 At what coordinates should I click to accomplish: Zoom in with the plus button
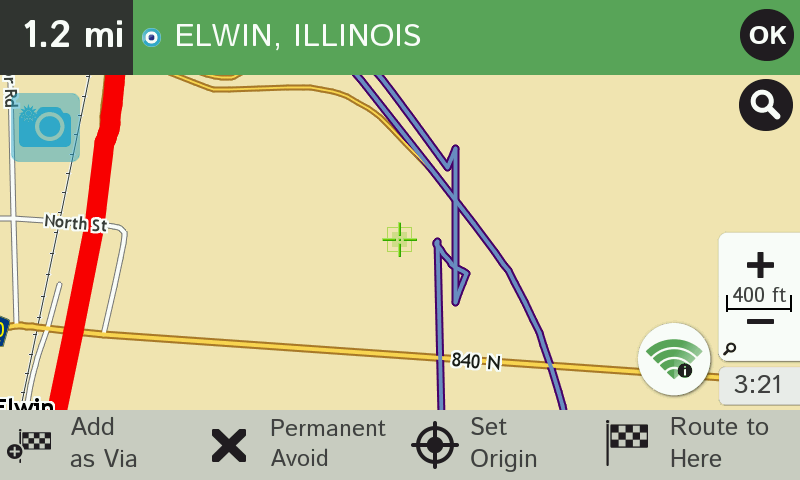pyautogui.click(x=760, y=265)
